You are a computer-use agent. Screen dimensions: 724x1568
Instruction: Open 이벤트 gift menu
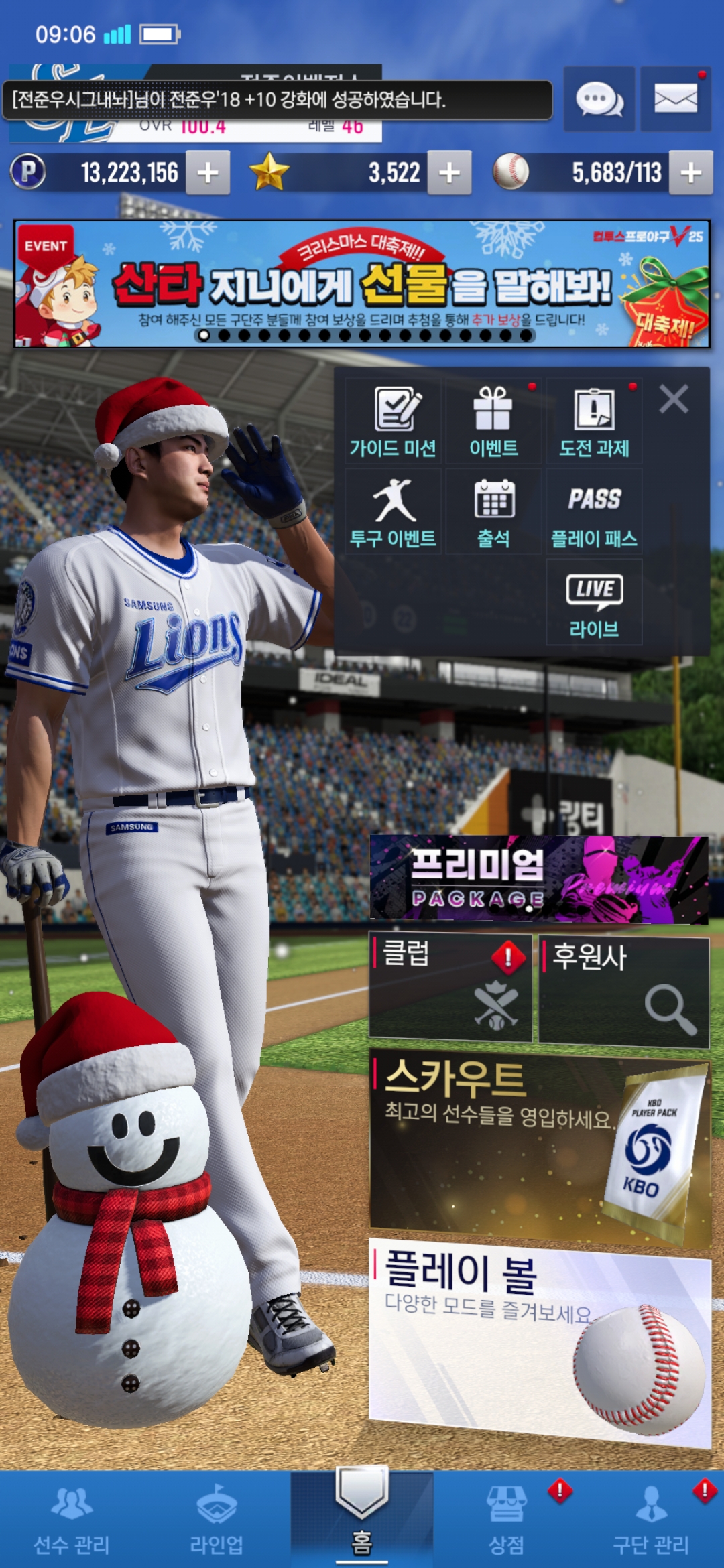(x=493, y=422)
